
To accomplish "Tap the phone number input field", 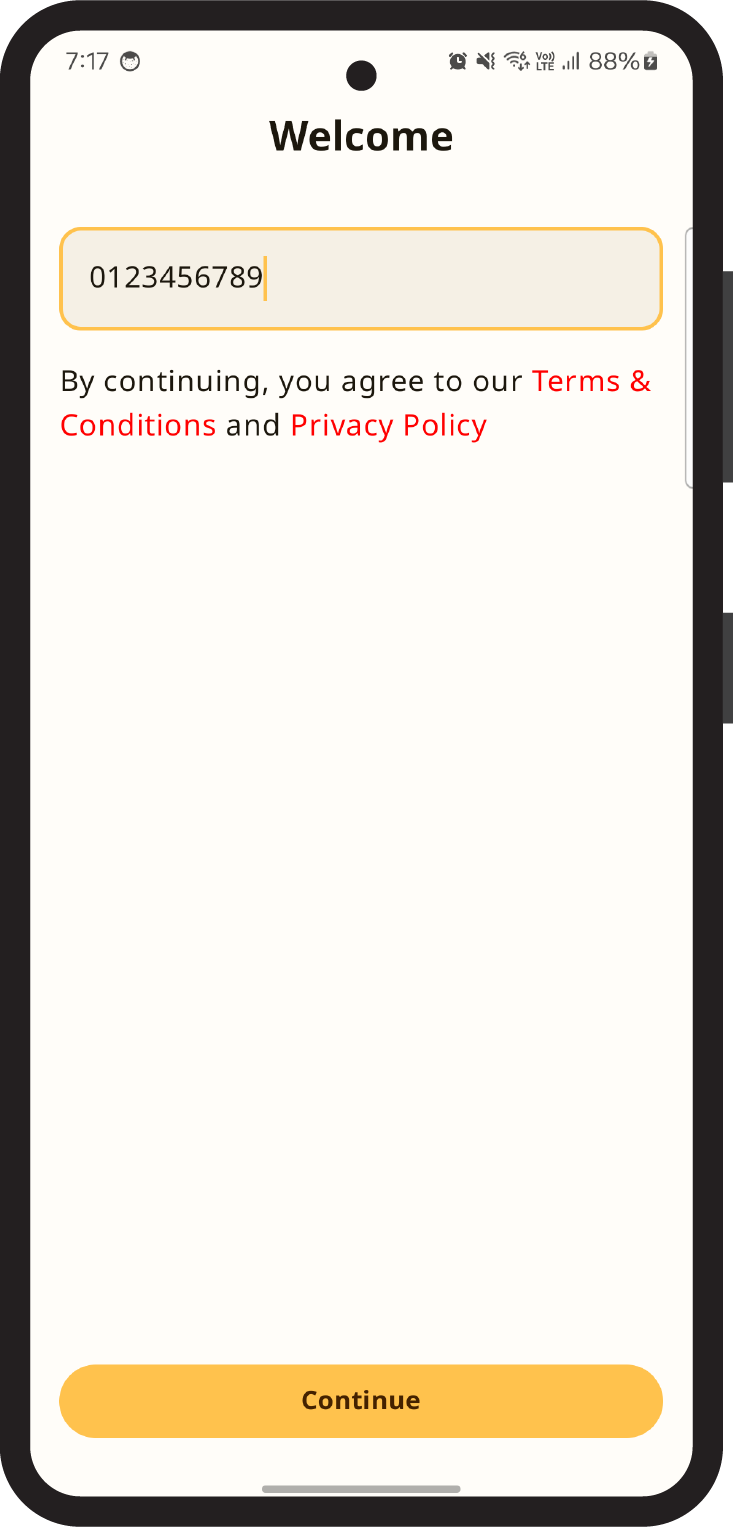I will pyautogui.click(x=360, y=278).
